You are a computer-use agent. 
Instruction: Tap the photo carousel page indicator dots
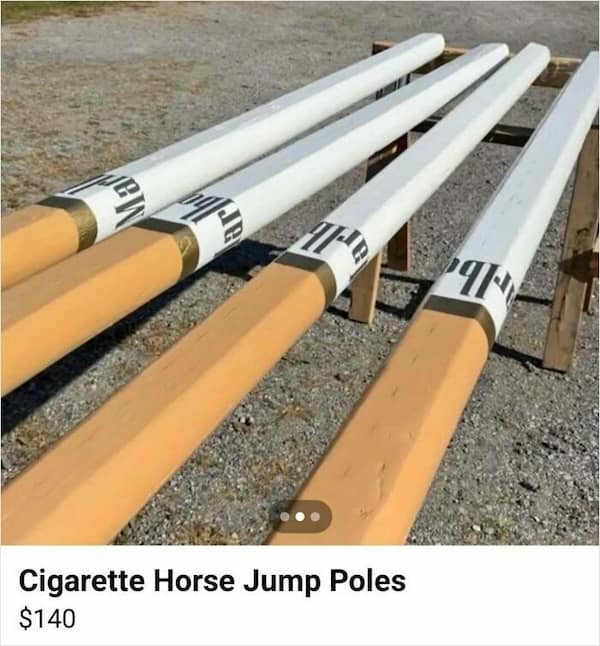coord(300,516)
